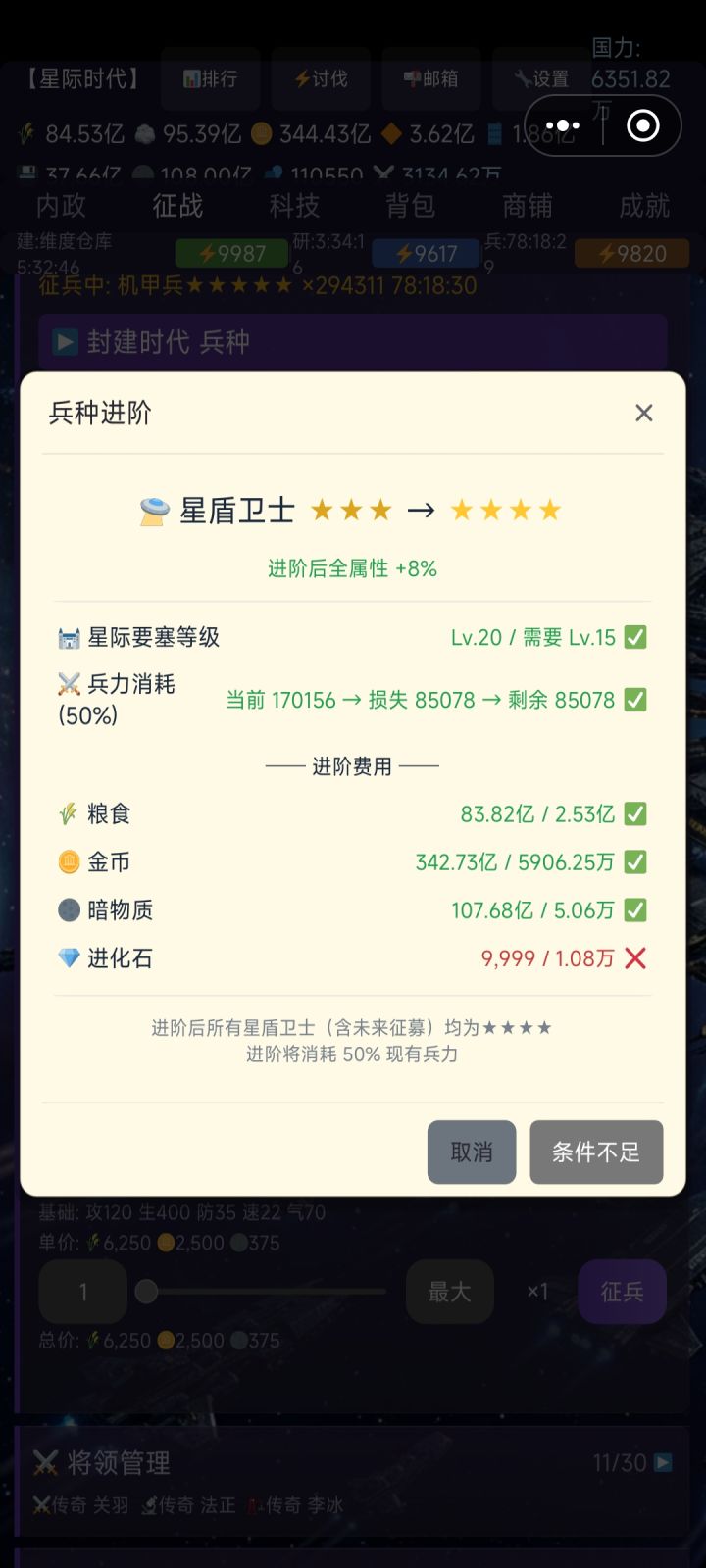Click the 粮食 crop resource icon
706x1568 pixels.
[68, 812]
